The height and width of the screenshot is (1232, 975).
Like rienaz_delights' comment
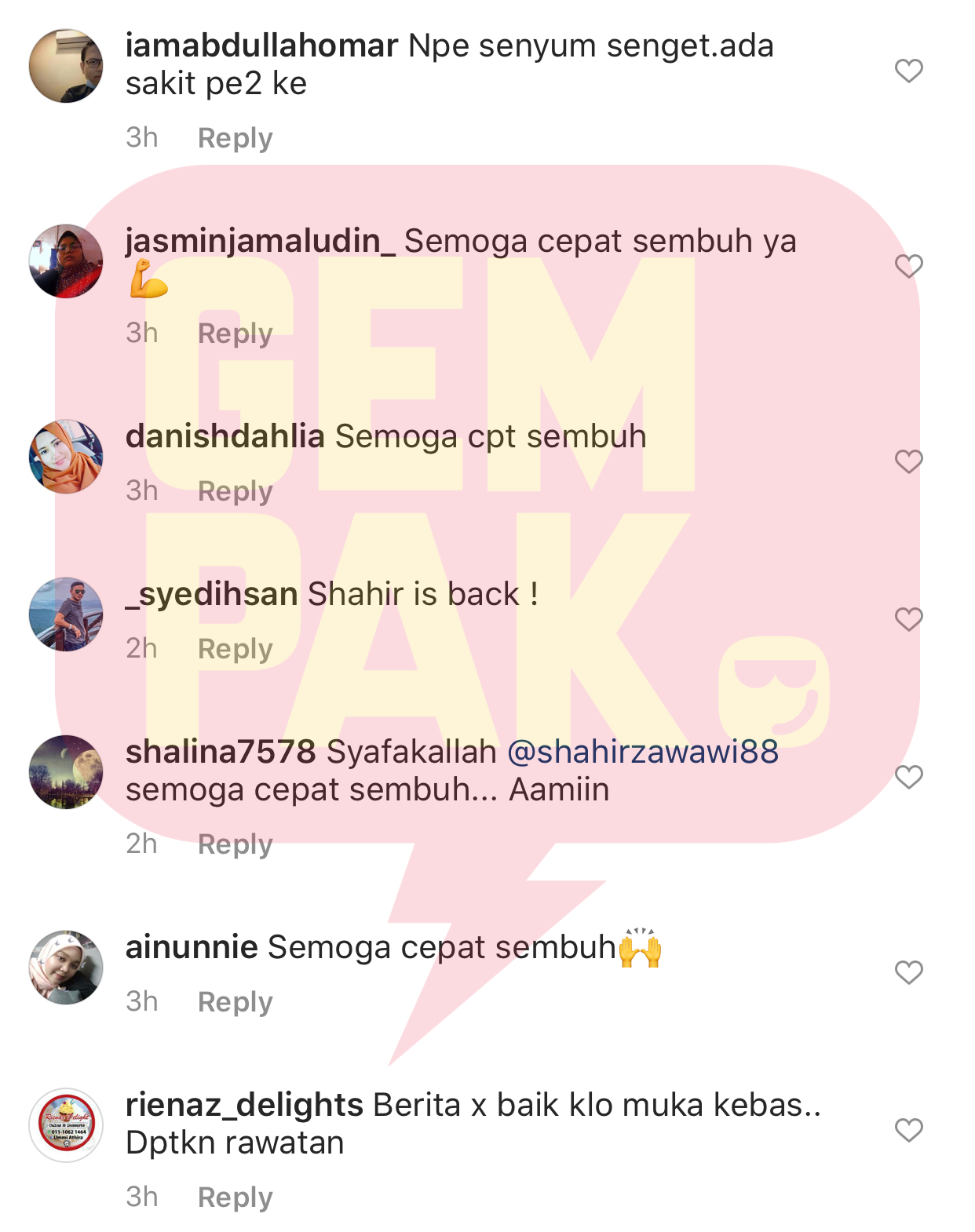coord(908,1130)
